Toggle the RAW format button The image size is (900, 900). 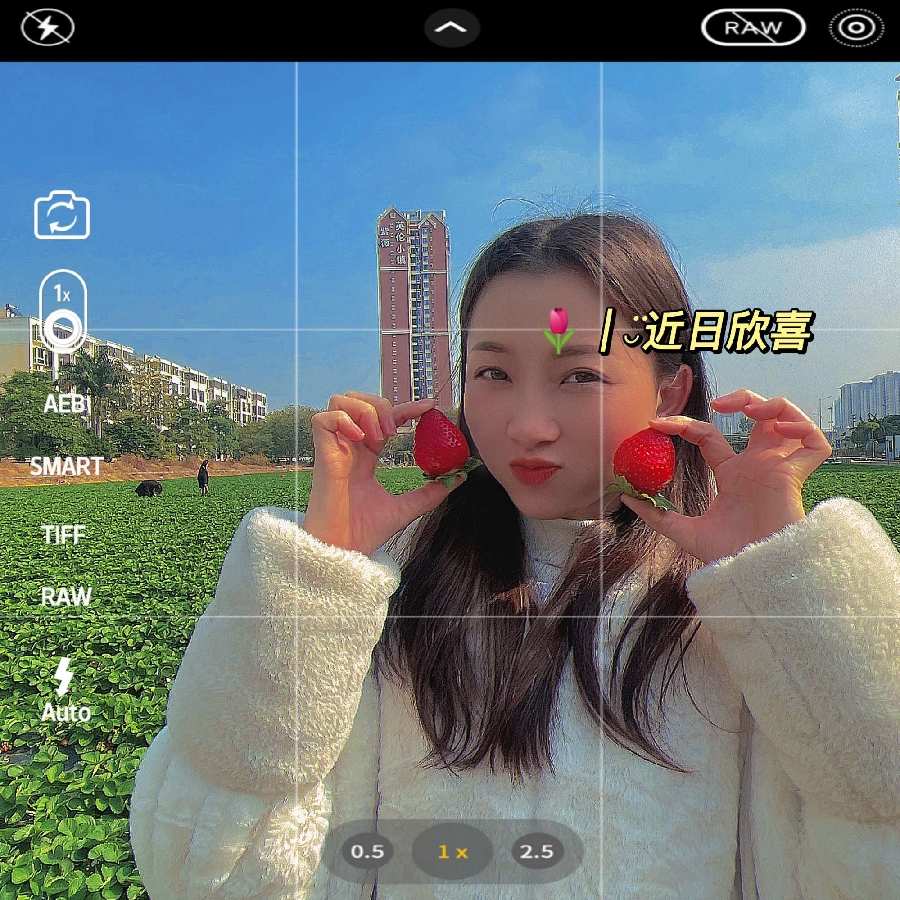point(753,28)
